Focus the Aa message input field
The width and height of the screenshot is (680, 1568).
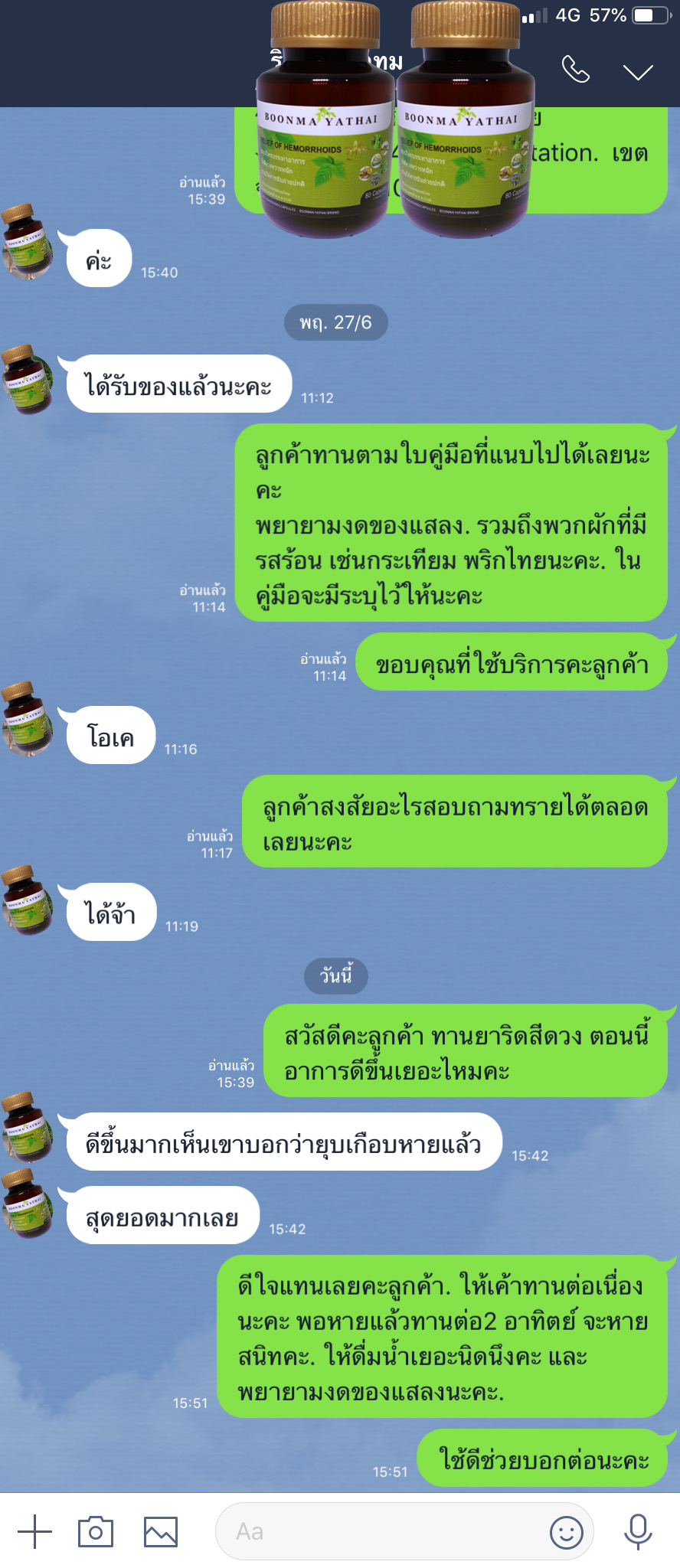click(x=383, y=1531)
